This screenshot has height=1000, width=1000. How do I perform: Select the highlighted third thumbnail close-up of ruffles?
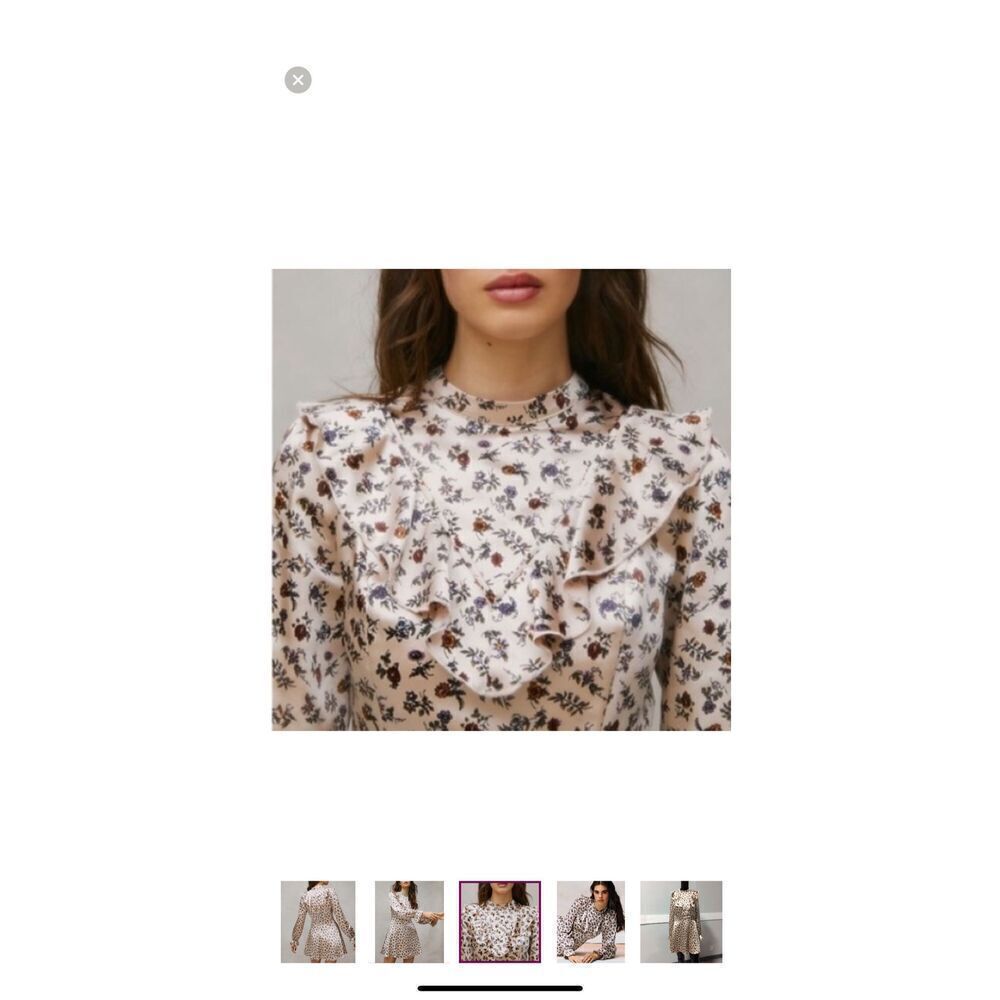click(500, 922)
